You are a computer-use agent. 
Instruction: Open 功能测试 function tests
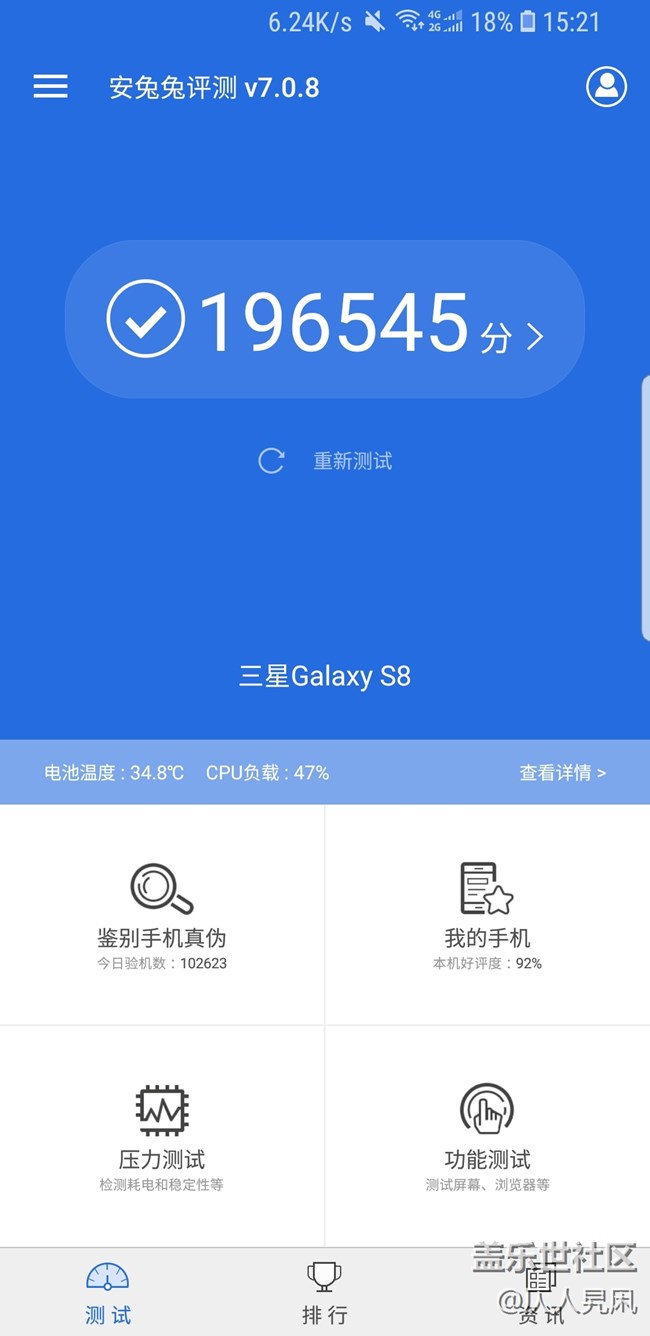487,1136
